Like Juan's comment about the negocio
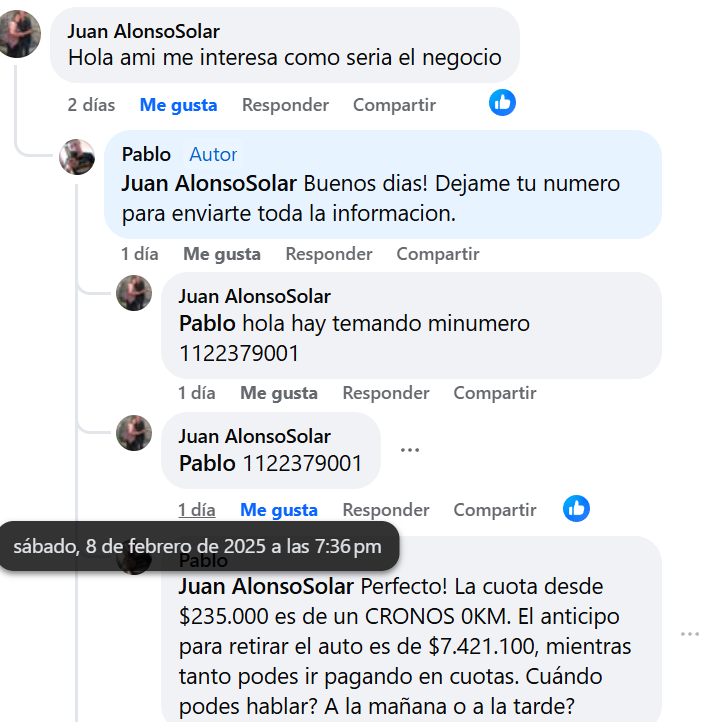Image resolution: width=721 pixels, height=722 pixels. [178, 105]
